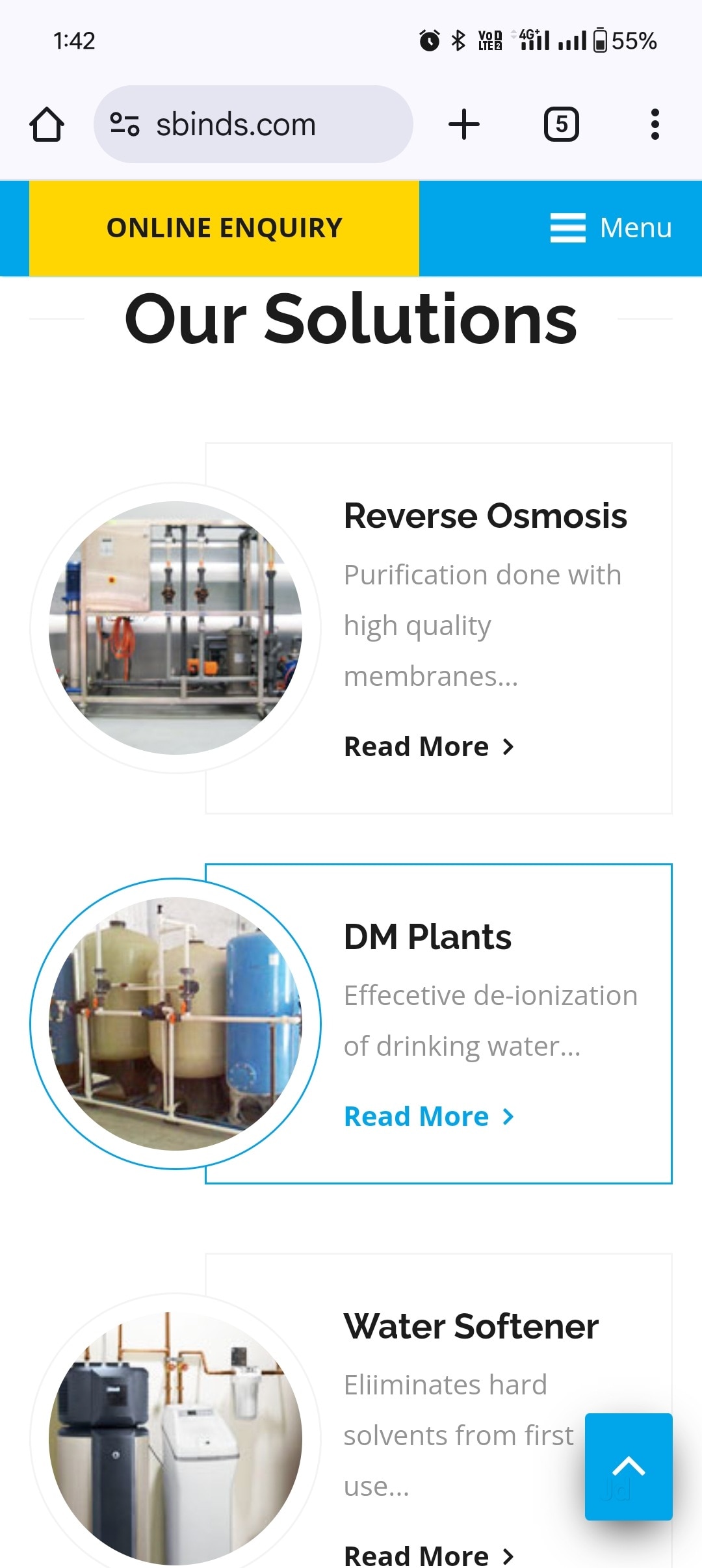Open the tab switcher showing 5 tabs
Image resolution: width=702 pixels, height=1568 pixels.
click(561, 124)
